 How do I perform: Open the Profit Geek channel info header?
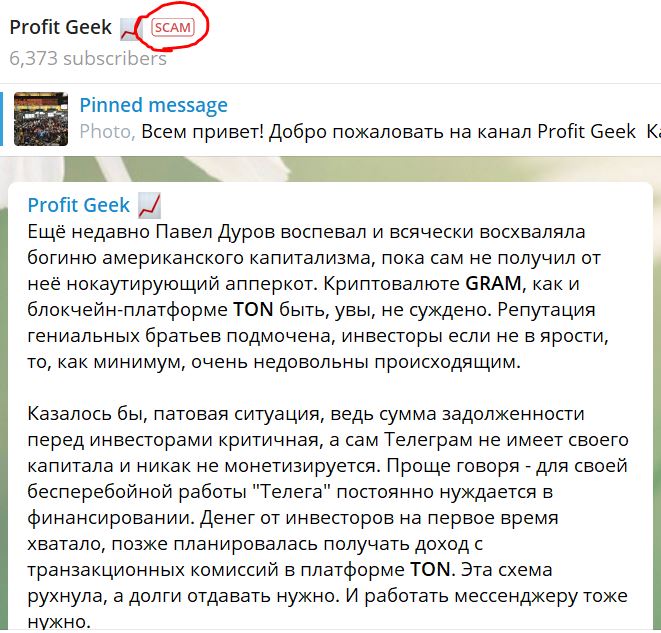(x=61, y=28)
